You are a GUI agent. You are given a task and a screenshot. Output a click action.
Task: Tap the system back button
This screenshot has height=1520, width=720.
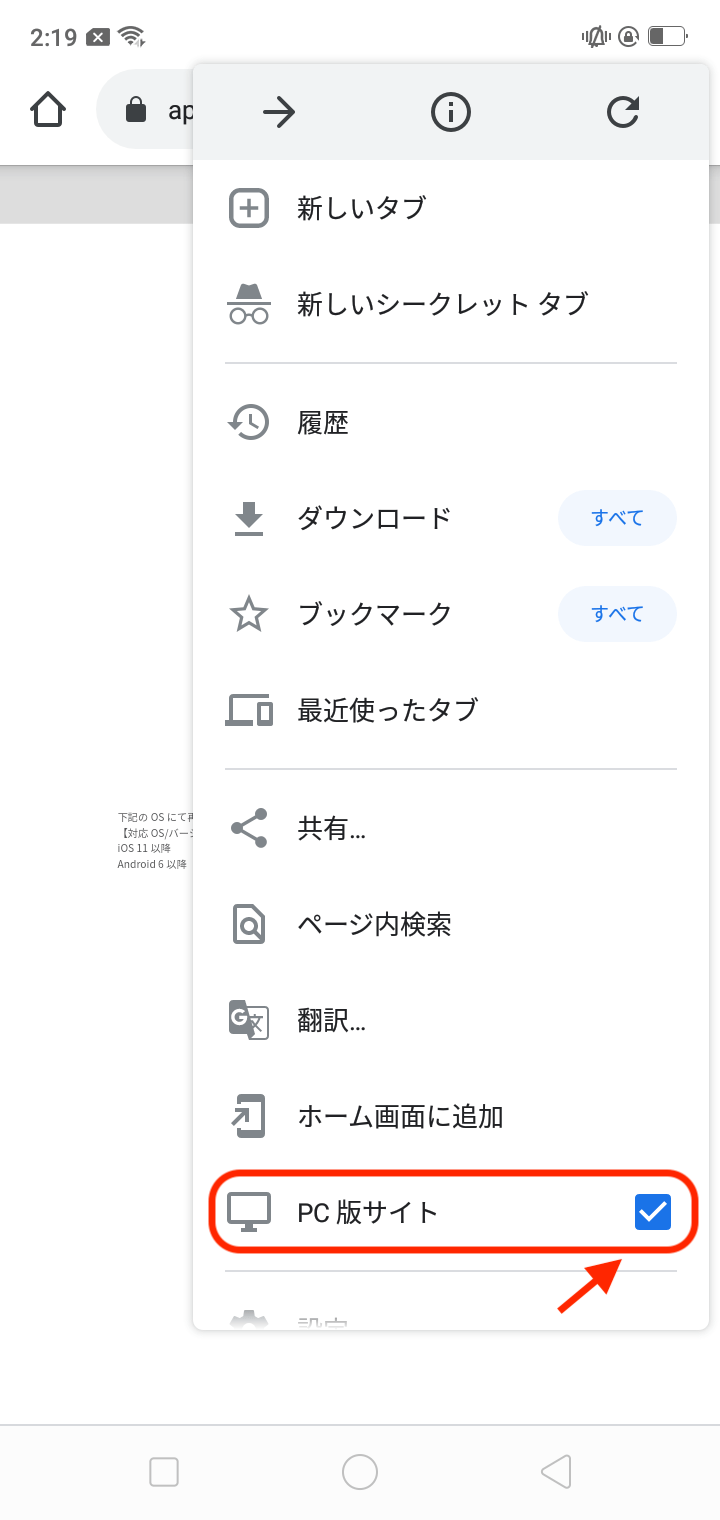pos(556,1472)
